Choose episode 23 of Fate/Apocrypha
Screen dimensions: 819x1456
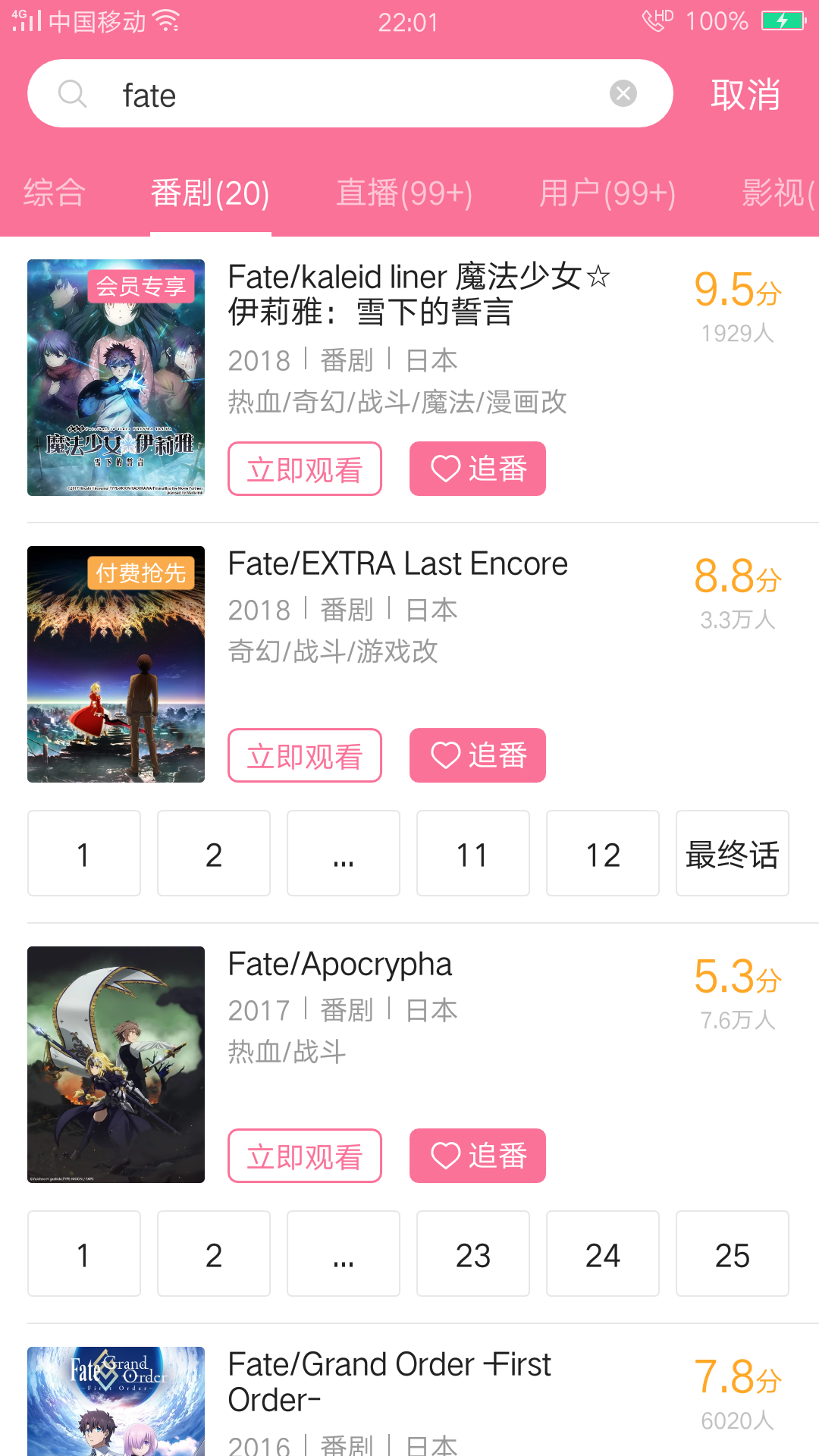(472, 1254)
